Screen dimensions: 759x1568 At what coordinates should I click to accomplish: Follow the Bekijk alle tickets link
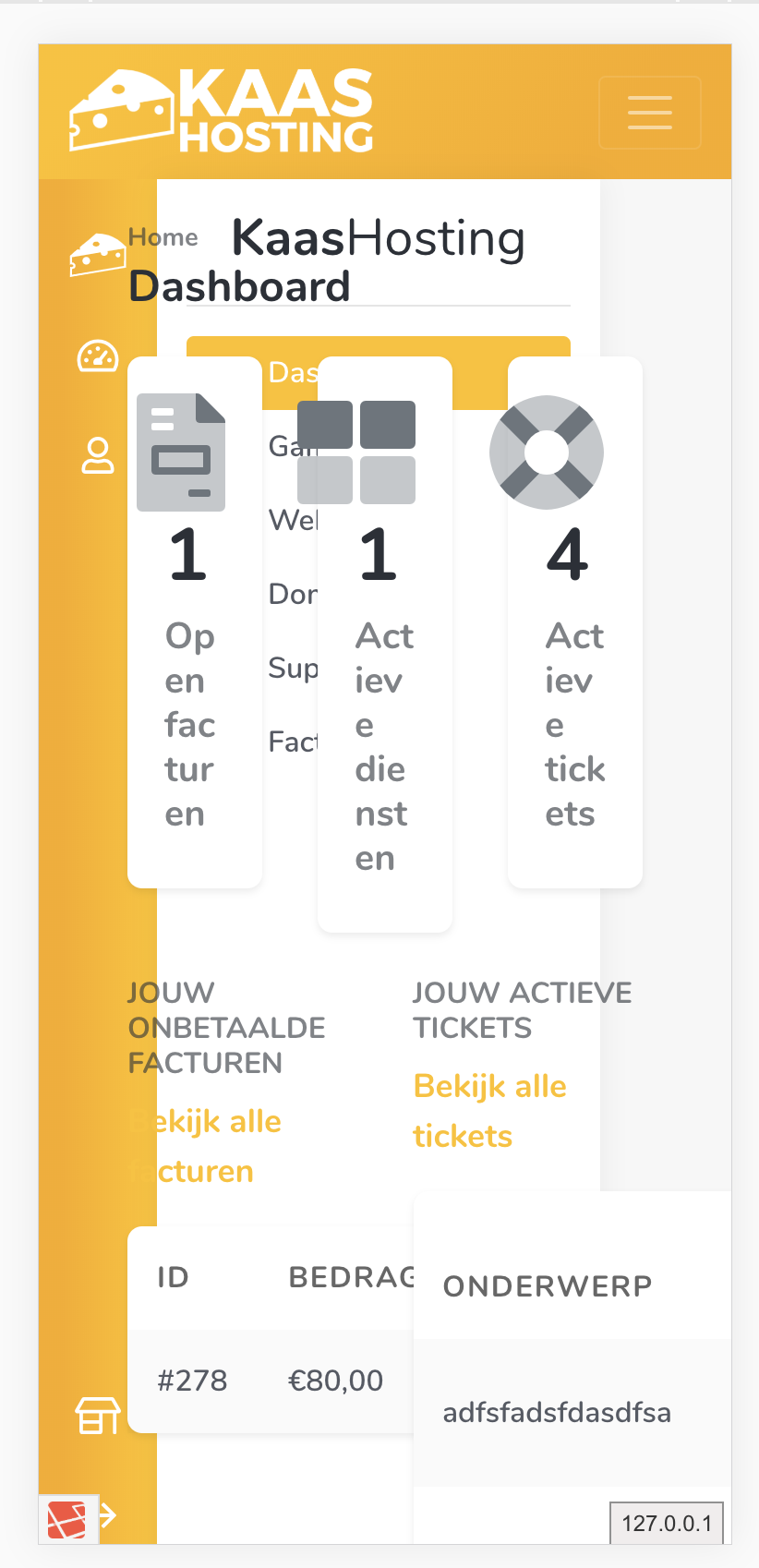[x=489, y=1111]
